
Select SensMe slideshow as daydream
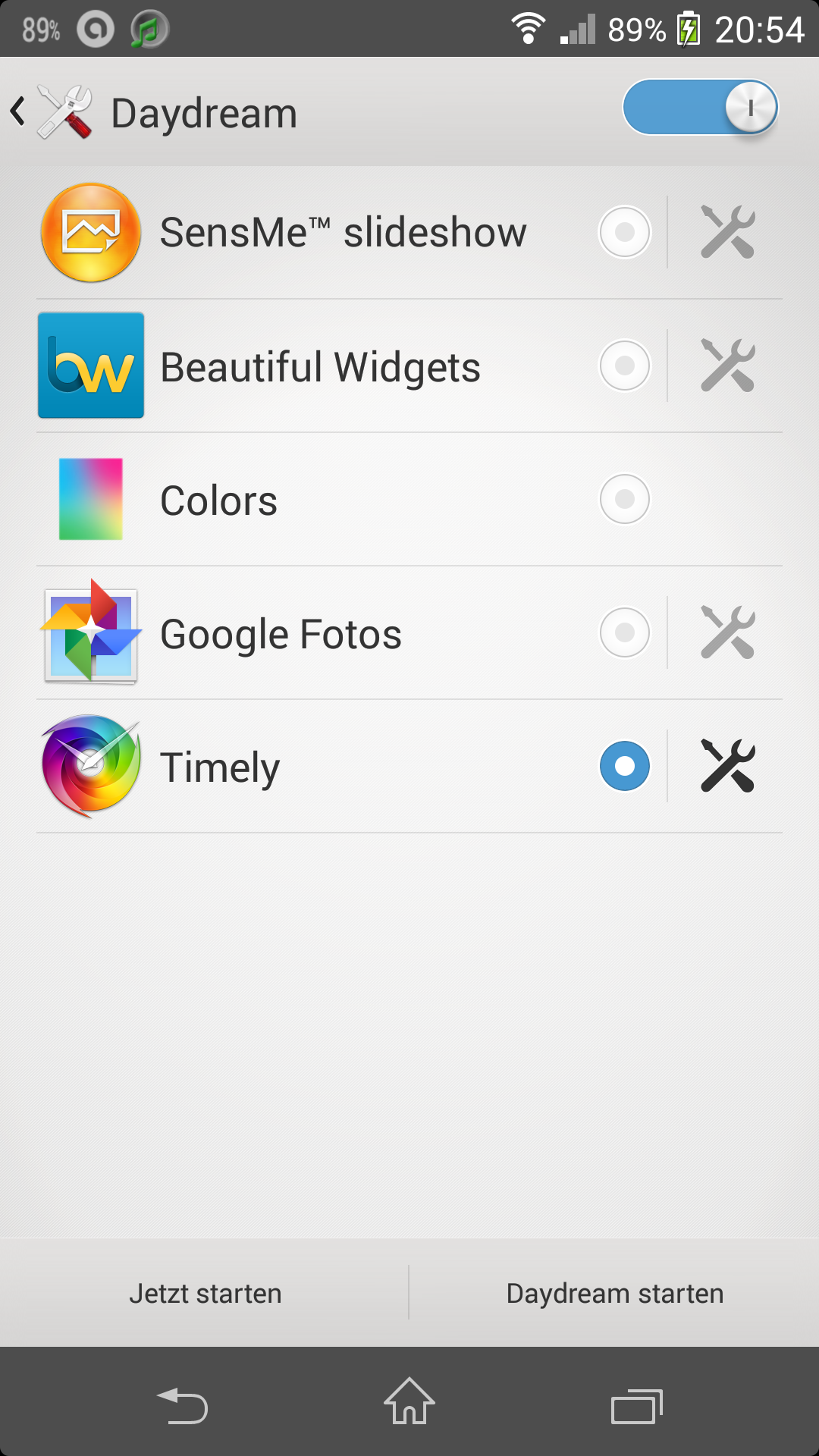coord(625,232)
